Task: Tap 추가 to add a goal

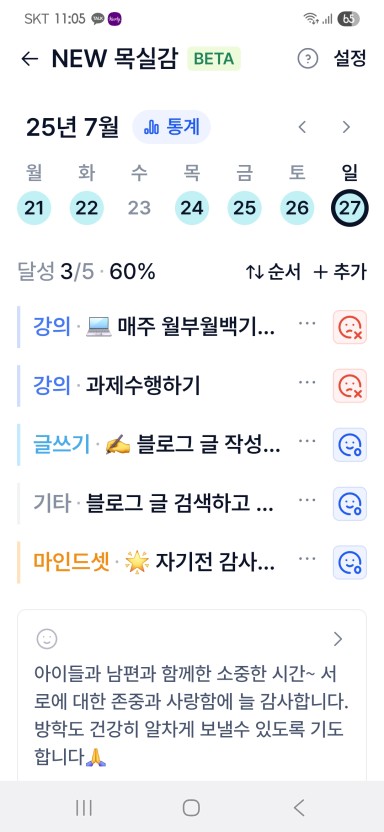Action: [x=340, y=272]
